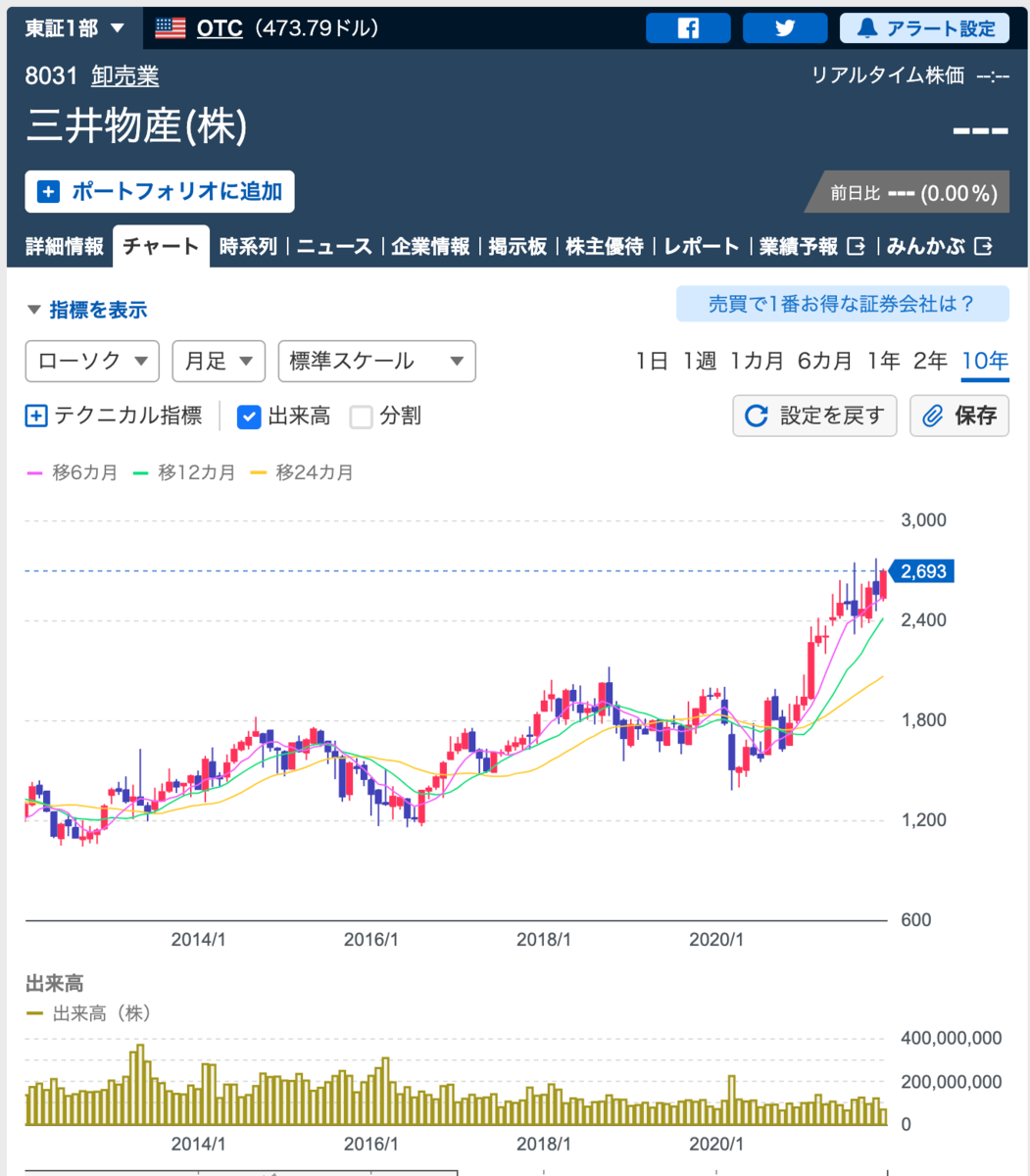Open the OTC price link
This screenshot has height=1176, width=1030.
[x=219, y=28]
